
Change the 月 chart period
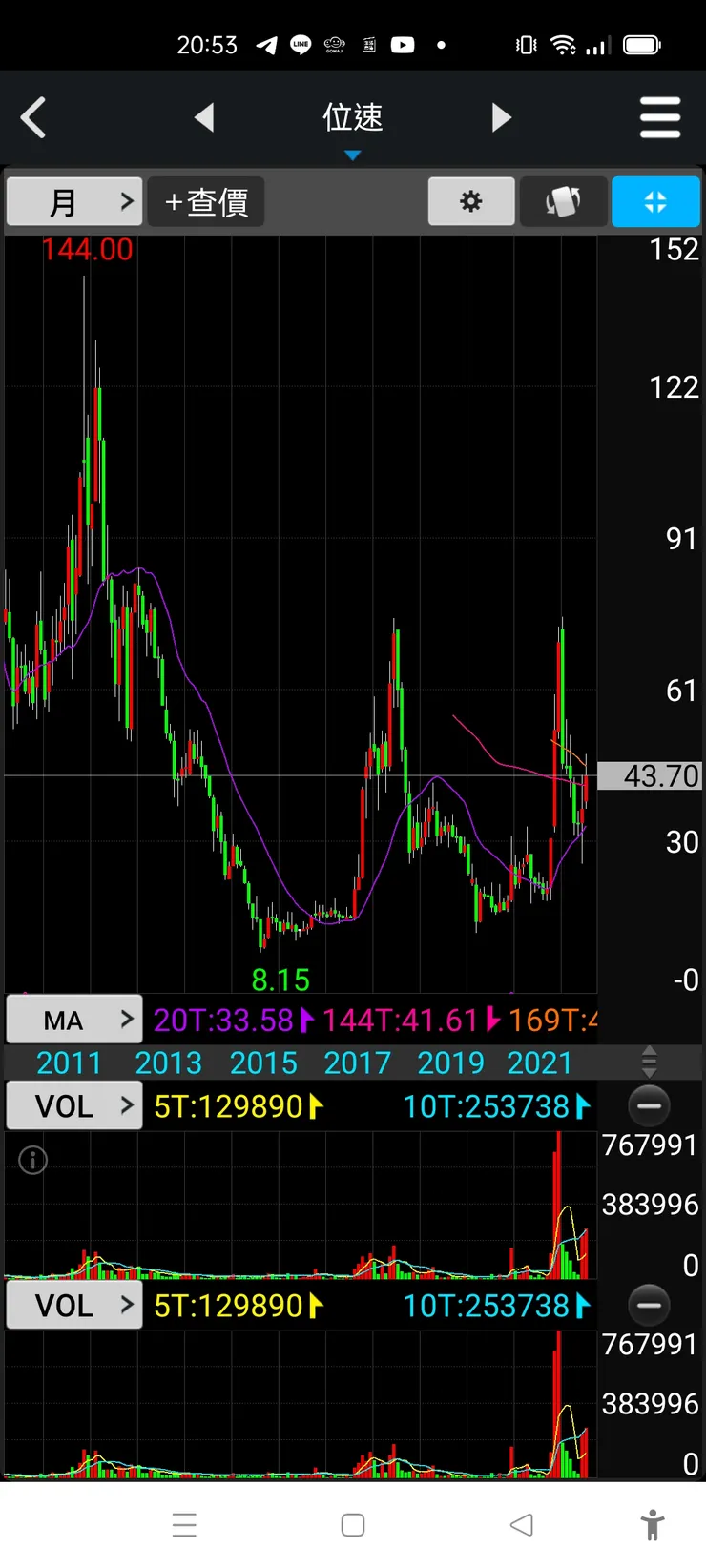(74, 202)
